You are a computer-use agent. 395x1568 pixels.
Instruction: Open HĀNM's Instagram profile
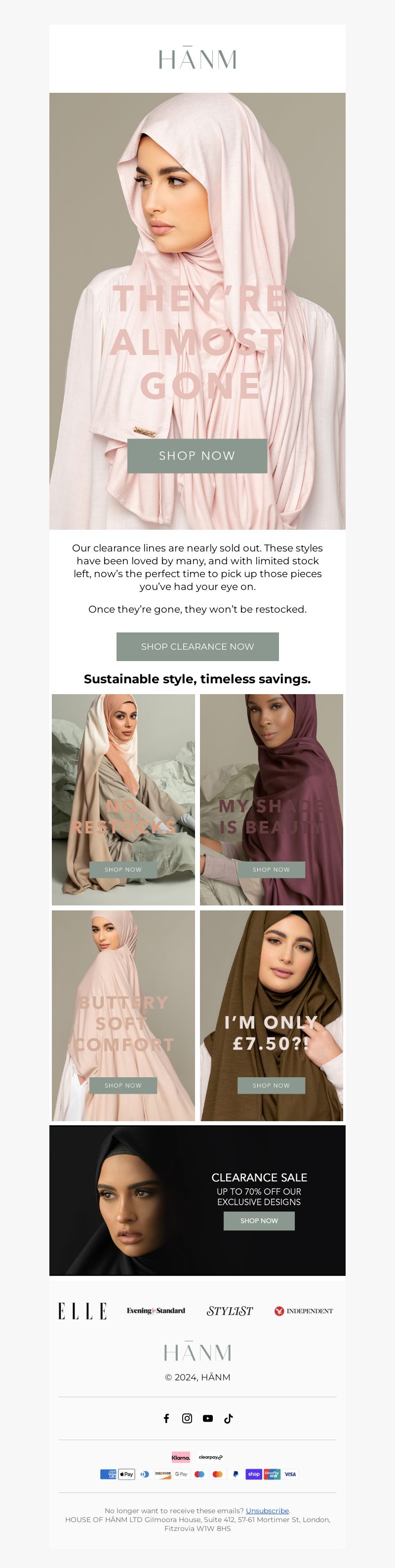click(187, 1418)
